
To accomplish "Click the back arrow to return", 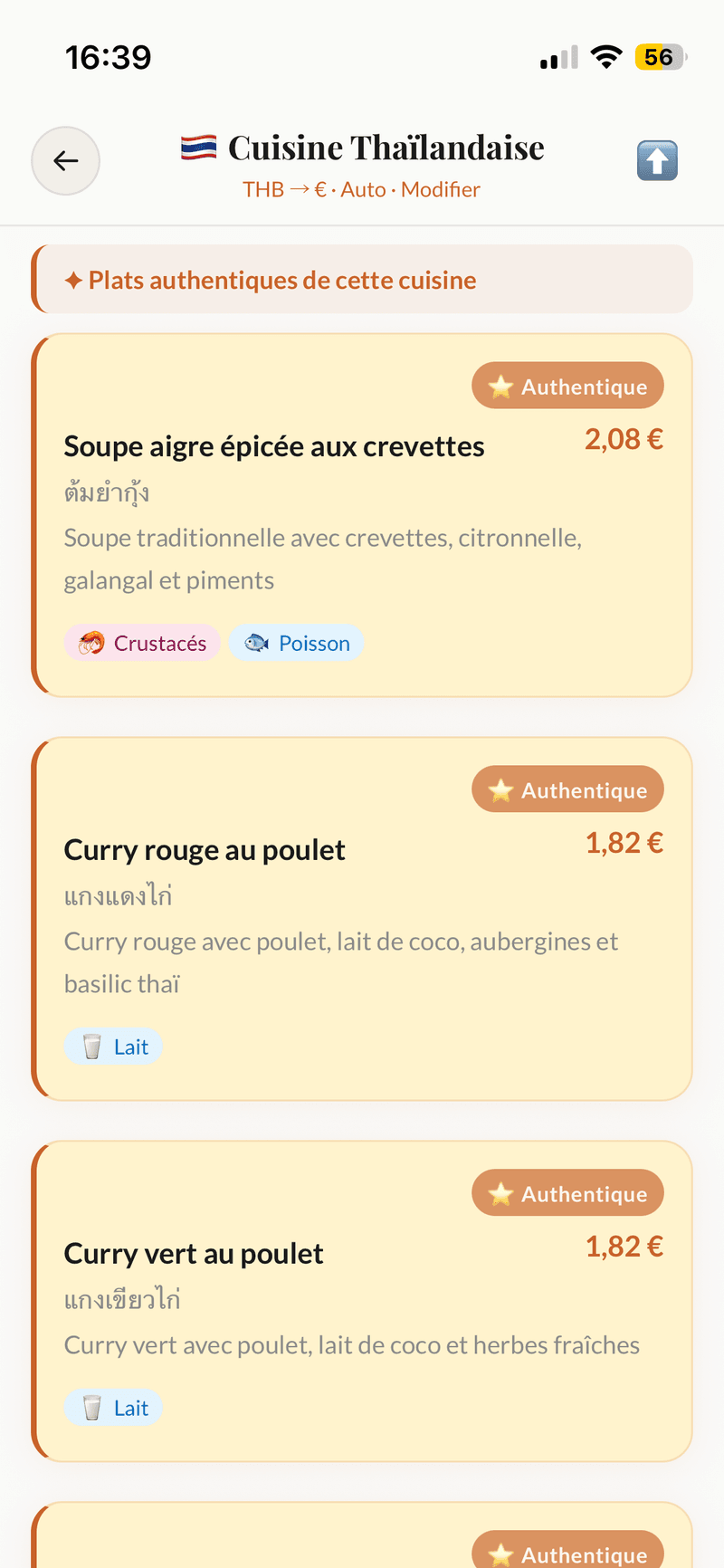I will [x=65, y=160].
